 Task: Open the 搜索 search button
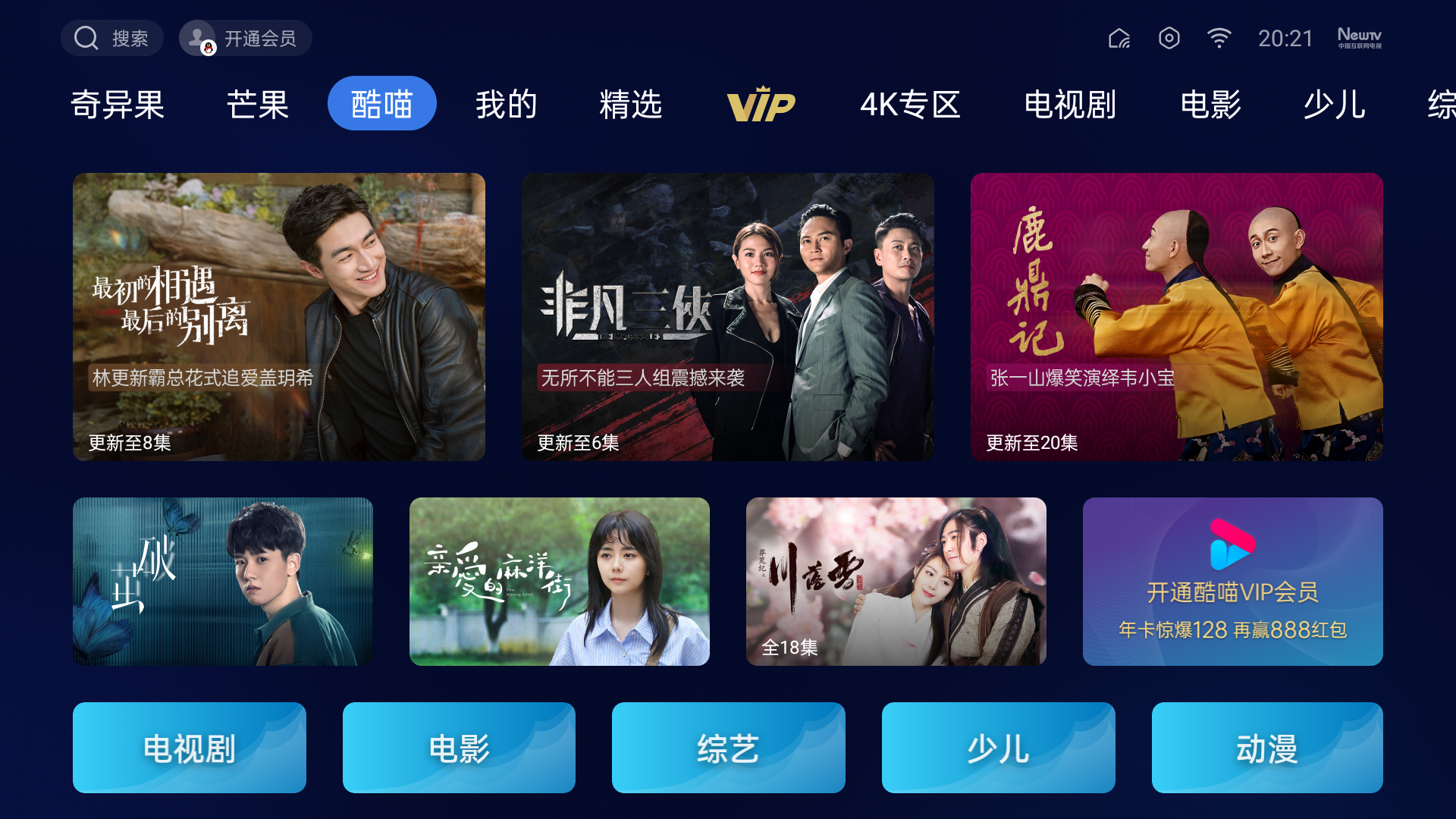112,38
